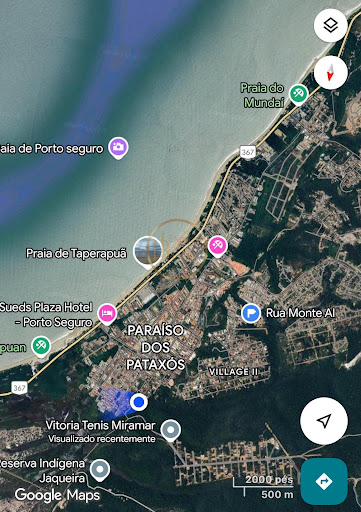
Task: Tap the compass to reset north
Action: [330, 73]
